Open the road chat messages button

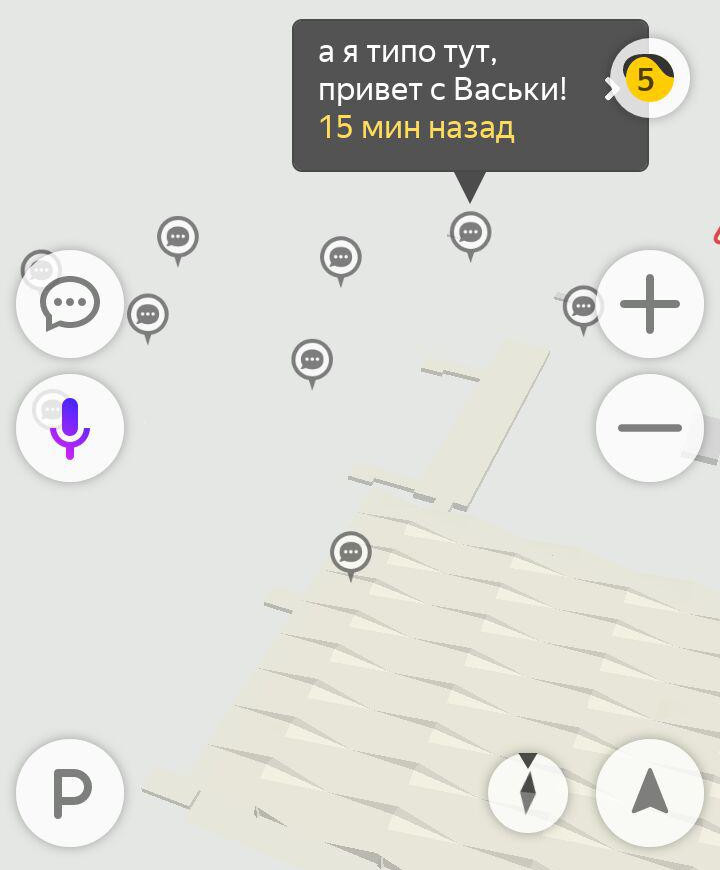pyautogui.click(x=70, y=304)
